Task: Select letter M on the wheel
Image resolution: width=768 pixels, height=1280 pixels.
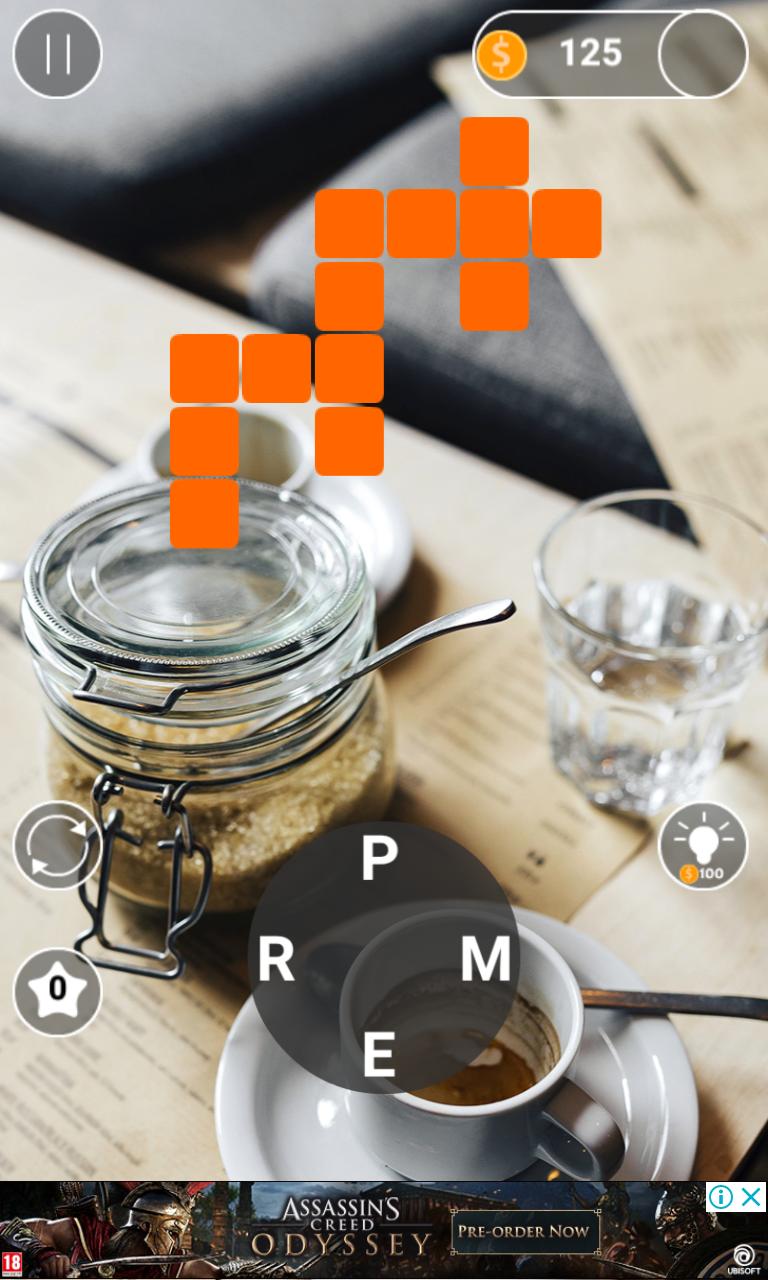Action: point(486,961)
